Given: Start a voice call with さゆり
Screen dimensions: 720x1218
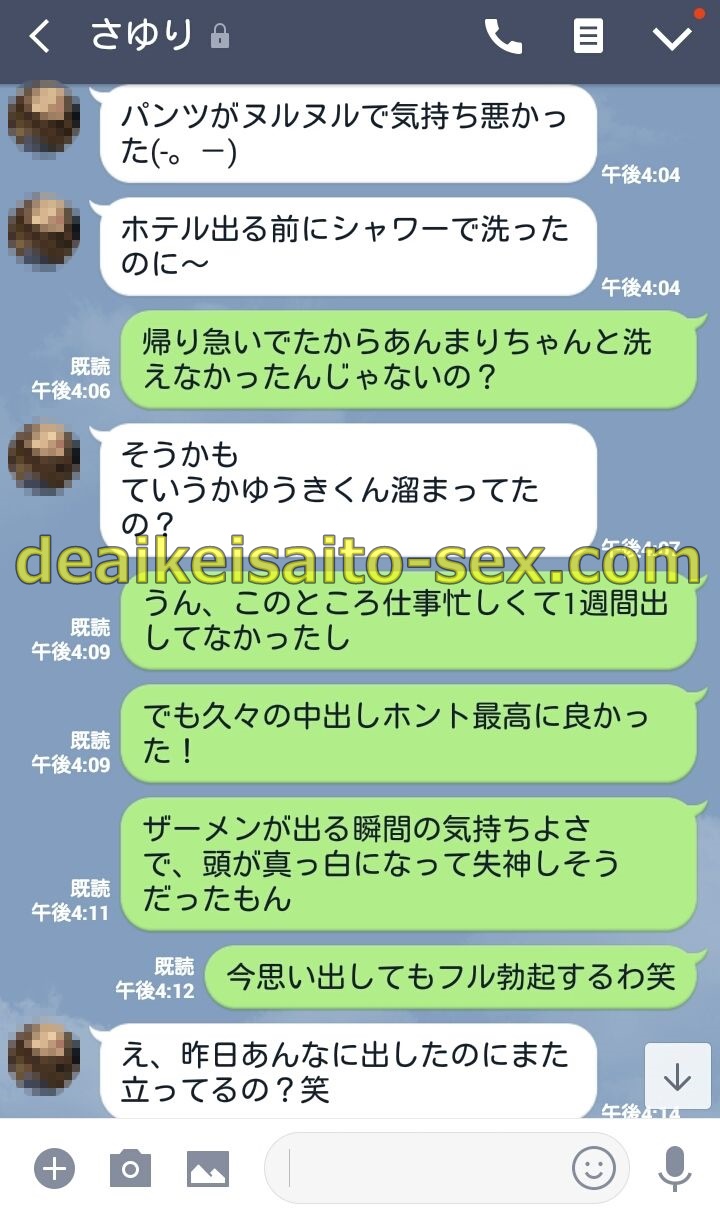Looking at the screenshot, I should [503, 38].
